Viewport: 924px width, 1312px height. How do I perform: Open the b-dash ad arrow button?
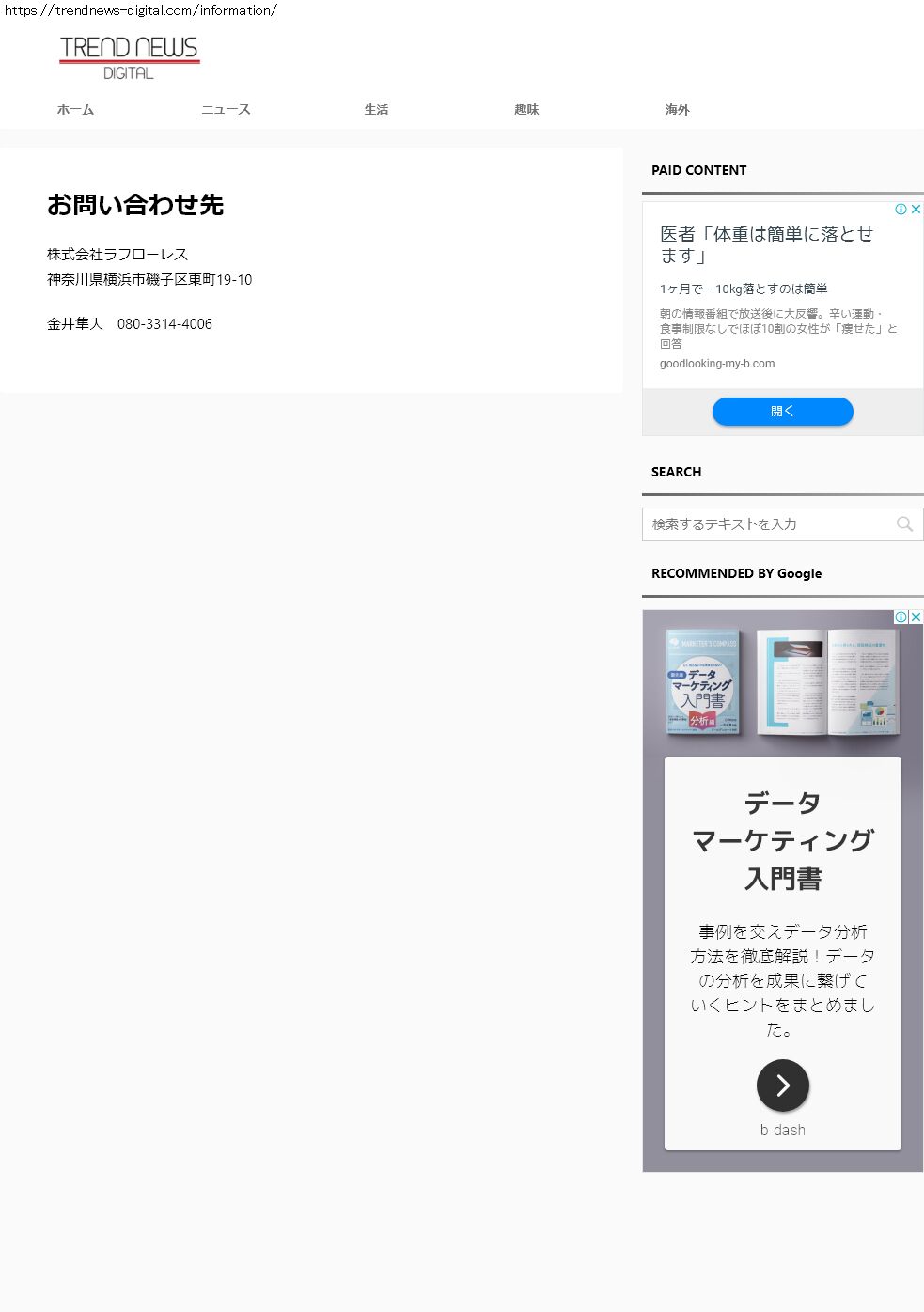click(x=782, y=1086)
